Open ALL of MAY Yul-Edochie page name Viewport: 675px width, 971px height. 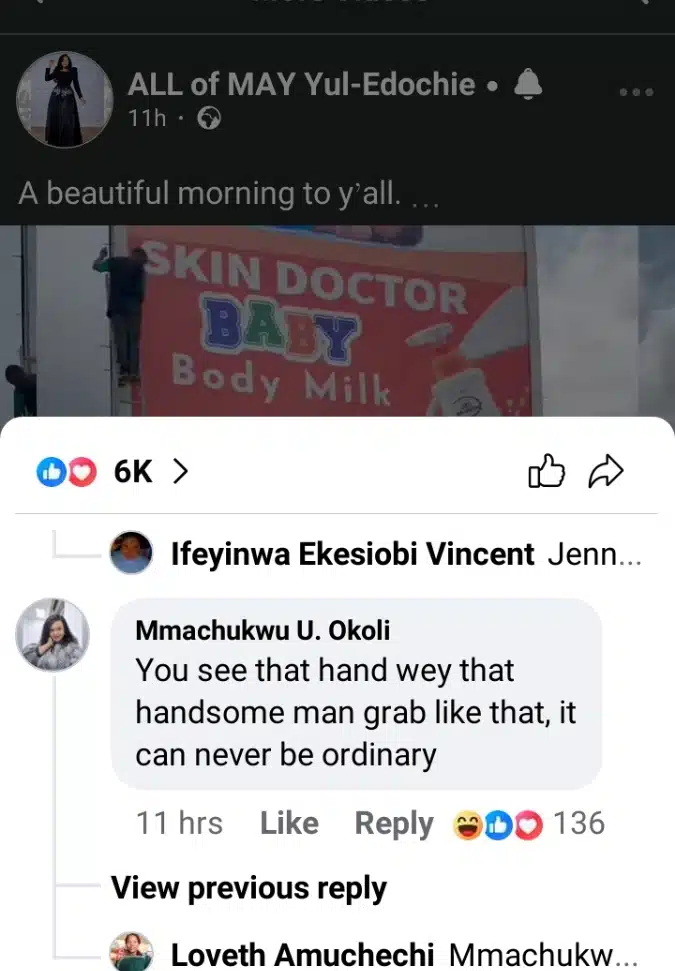301,85
